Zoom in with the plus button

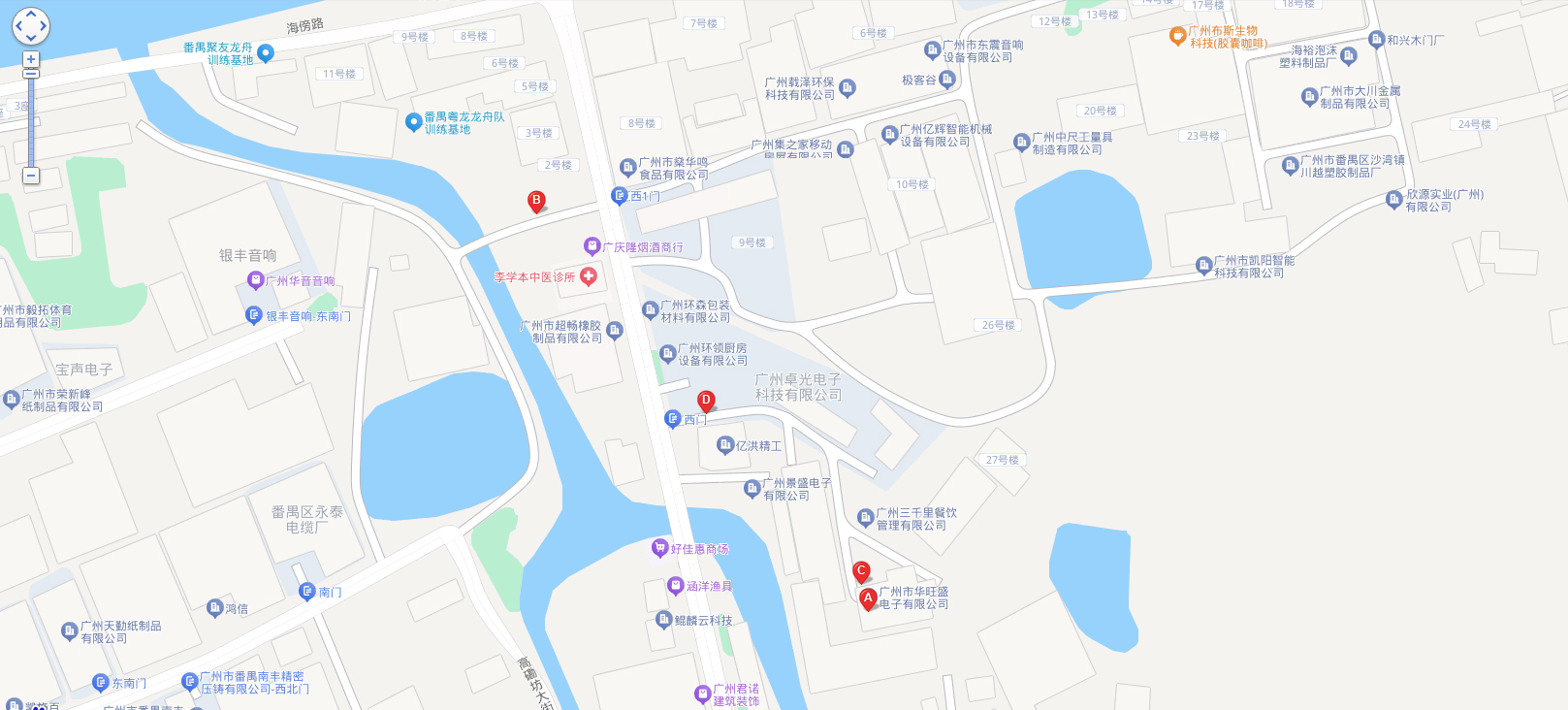click(31, 59)
